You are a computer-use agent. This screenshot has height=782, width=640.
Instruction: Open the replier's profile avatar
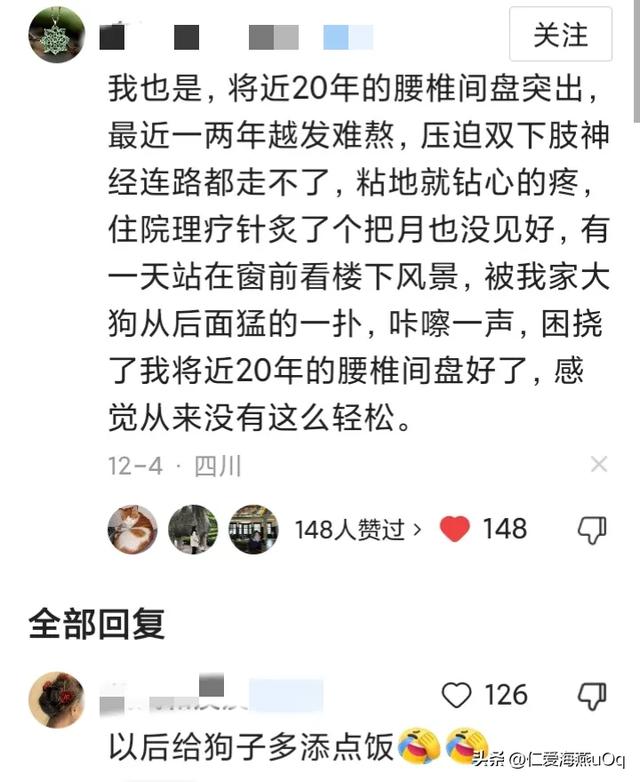56,700
